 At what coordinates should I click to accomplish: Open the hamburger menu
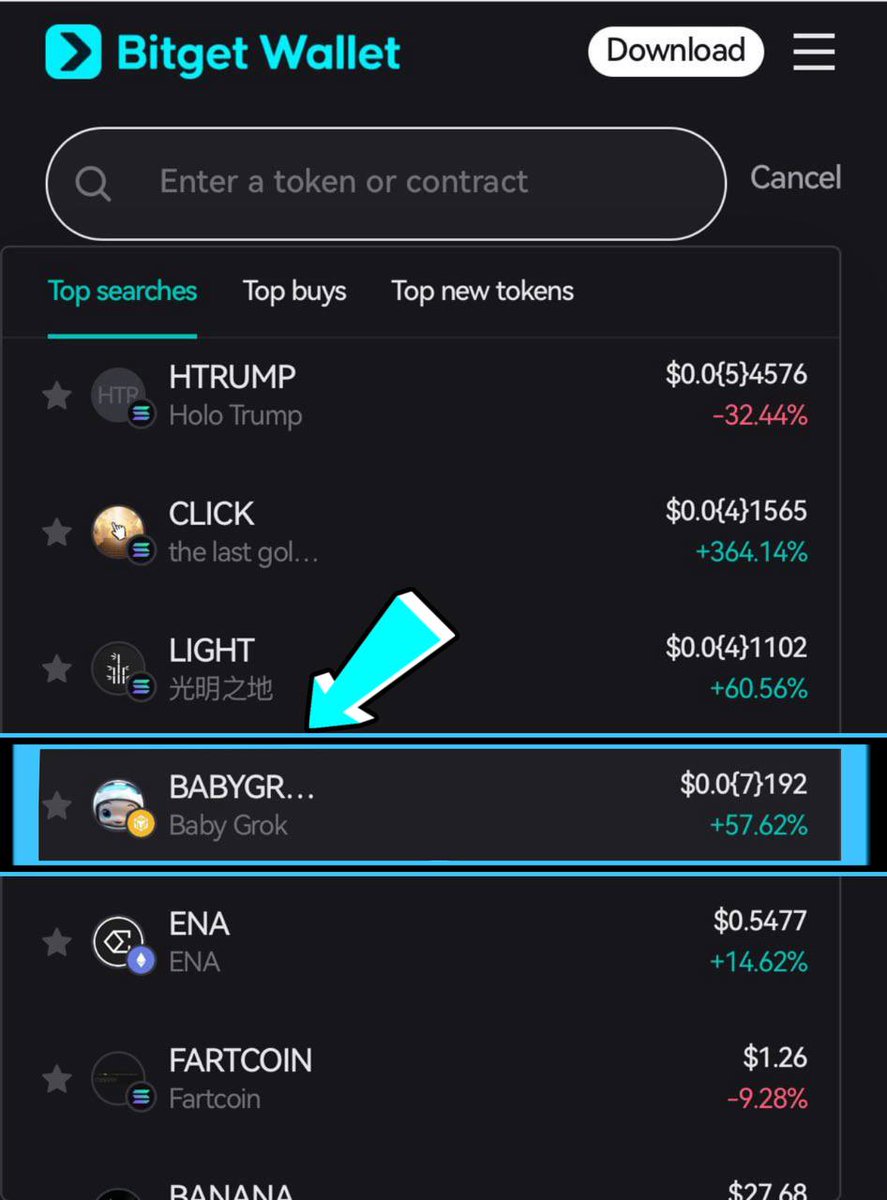coord(814,52)
